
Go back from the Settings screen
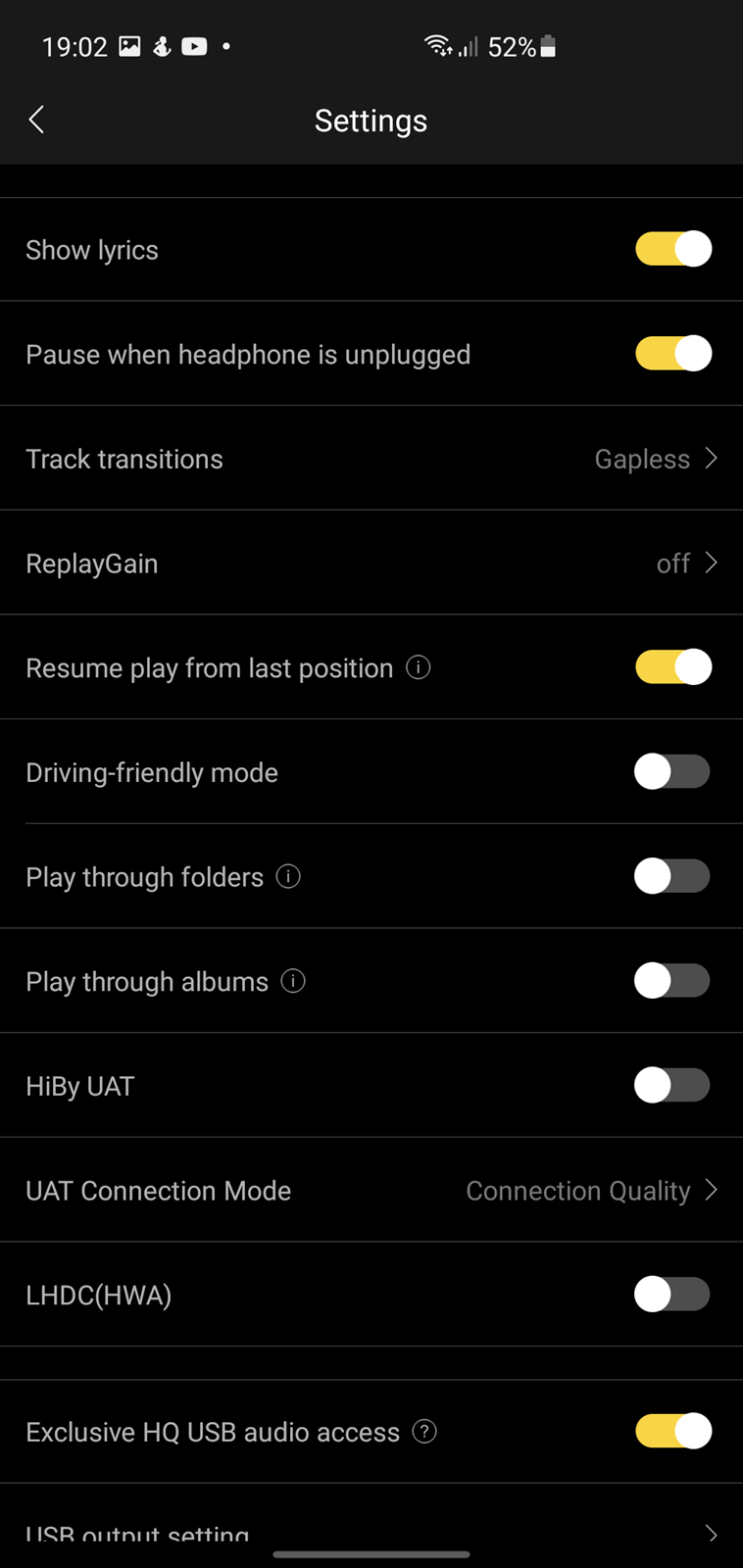37,121
